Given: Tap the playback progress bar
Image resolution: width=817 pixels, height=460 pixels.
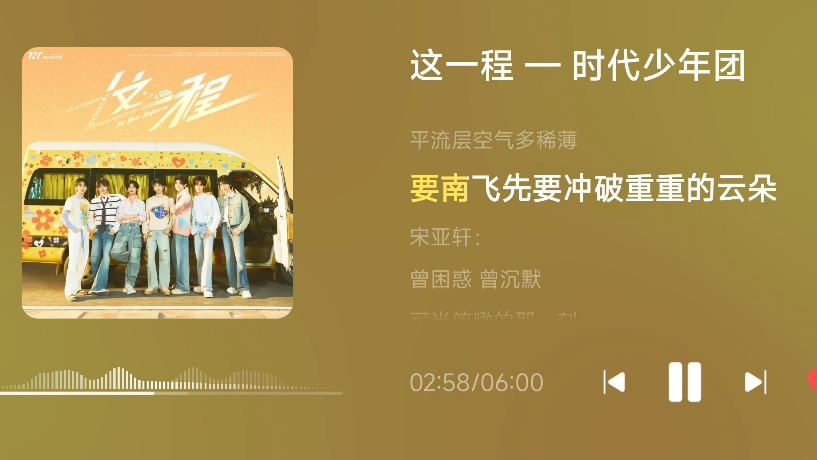Looking at the screenshot, I should [x=170, y=393].
